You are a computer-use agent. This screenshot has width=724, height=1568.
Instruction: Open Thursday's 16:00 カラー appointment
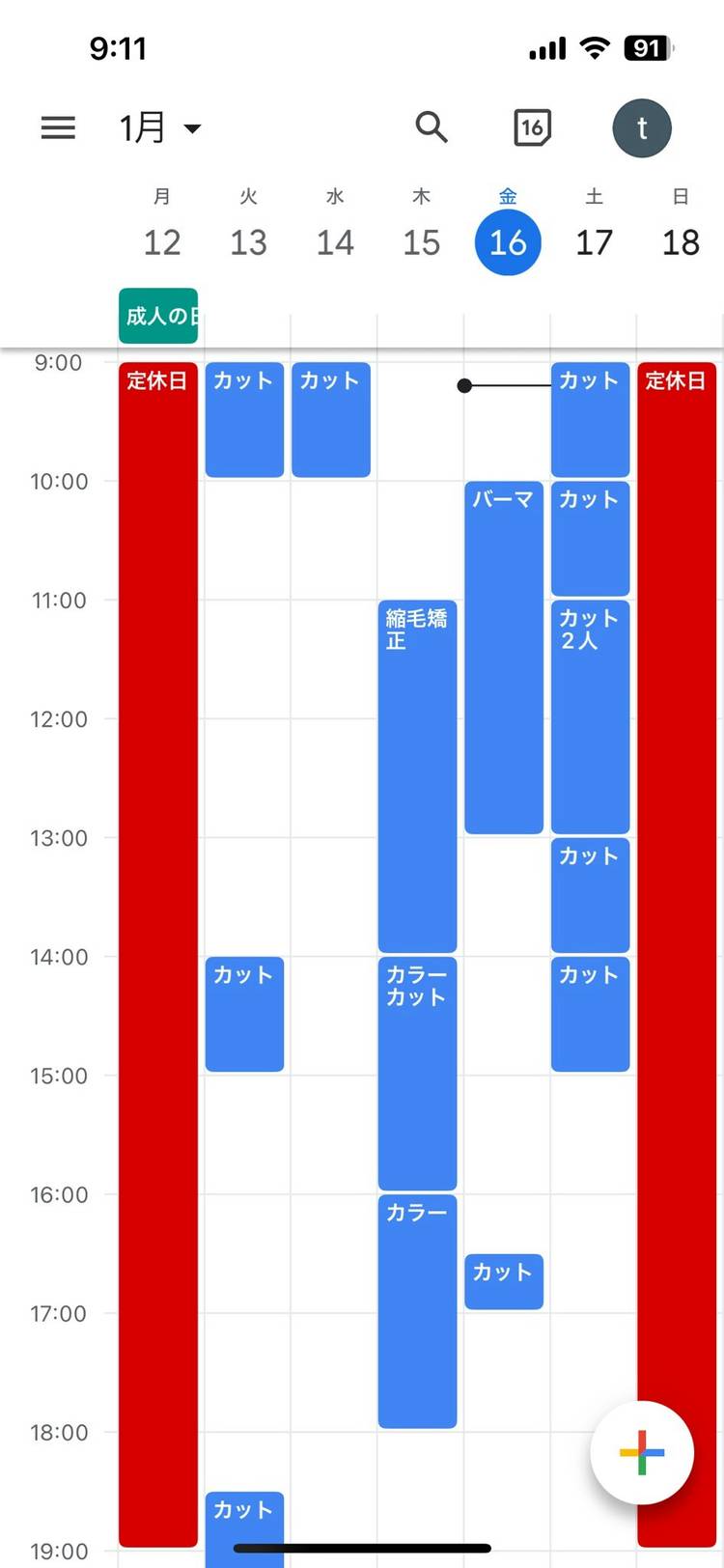417,1311
